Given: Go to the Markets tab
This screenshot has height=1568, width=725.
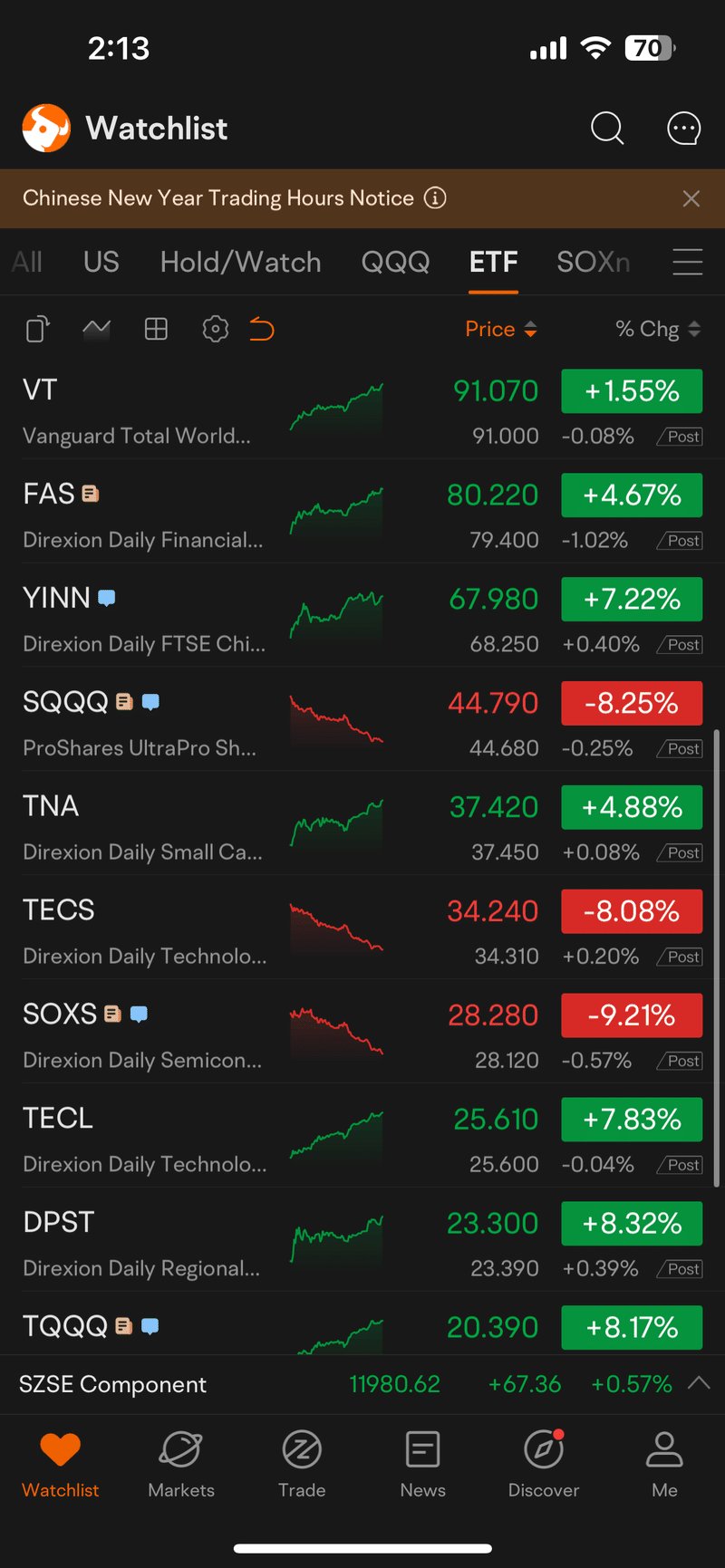Looking at the screenshot, I should click(181, 1464).
